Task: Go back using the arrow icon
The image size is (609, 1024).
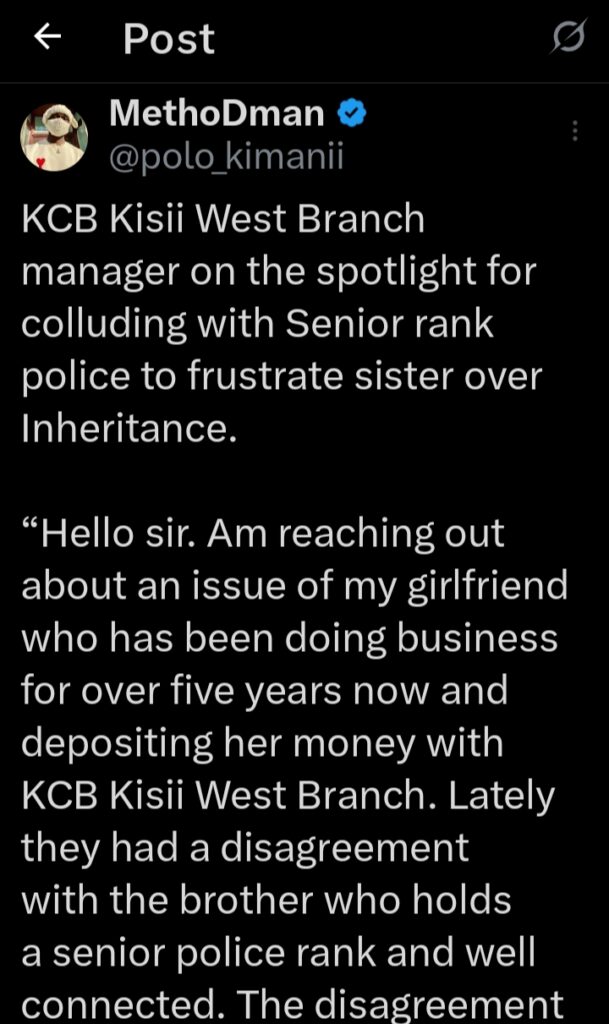Action: pyautogui.click(x=47, y=38)
